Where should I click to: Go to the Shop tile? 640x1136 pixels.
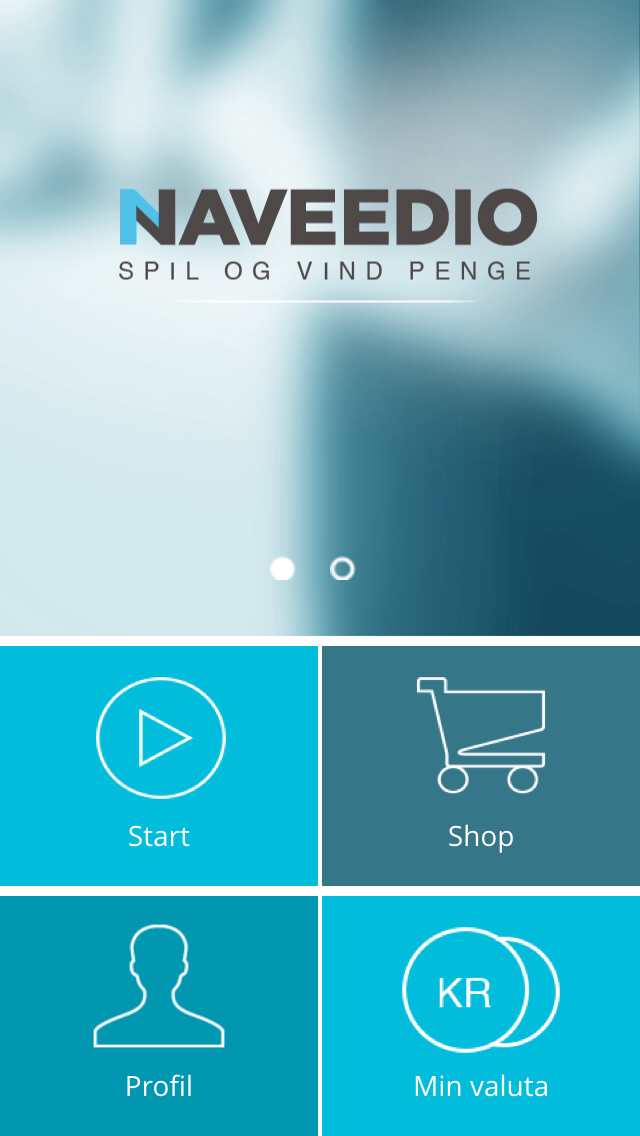click(x=481, y=765)
